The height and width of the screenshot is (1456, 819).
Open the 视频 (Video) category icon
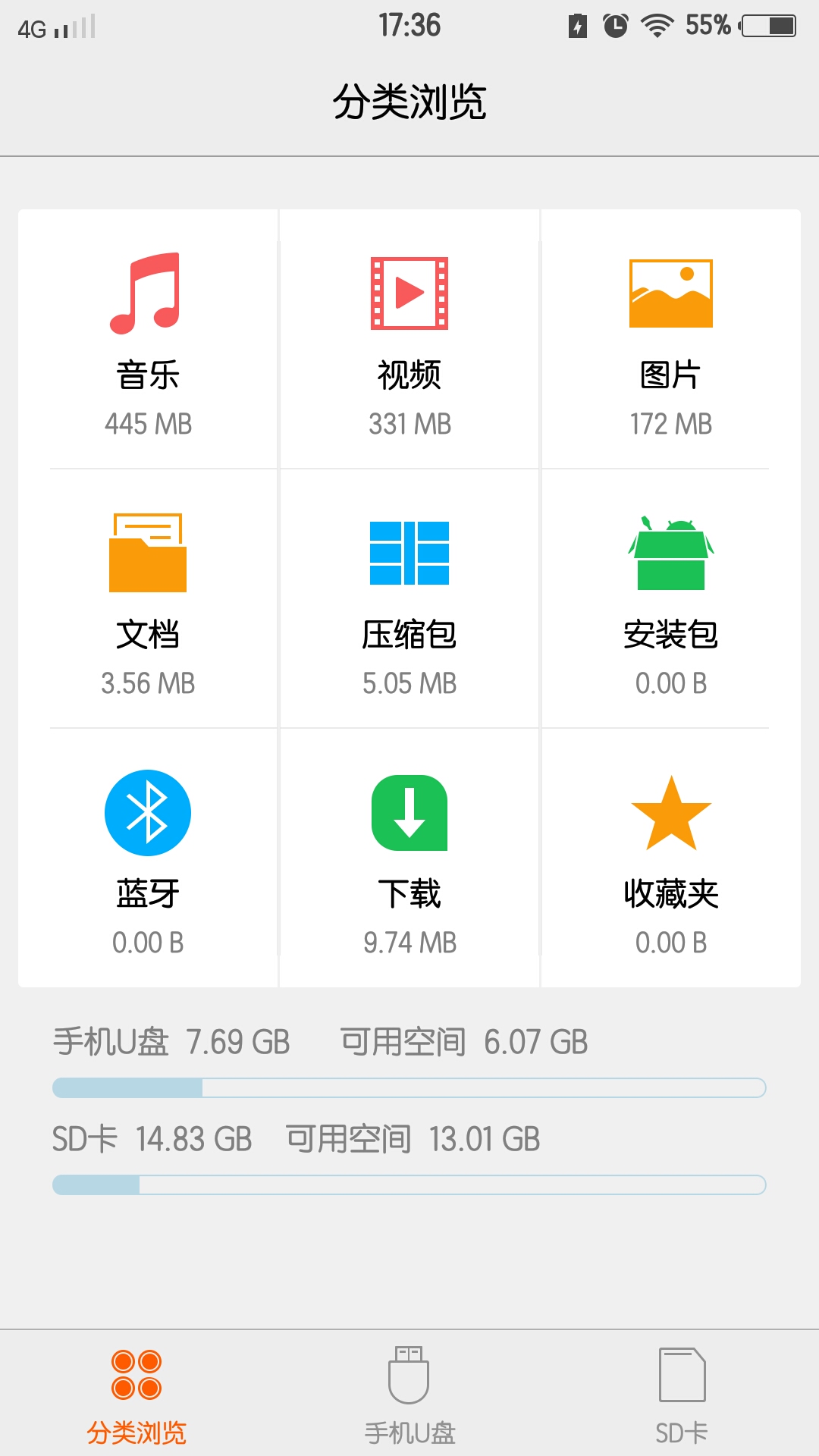pyautogui.click(x=408, y=296)
